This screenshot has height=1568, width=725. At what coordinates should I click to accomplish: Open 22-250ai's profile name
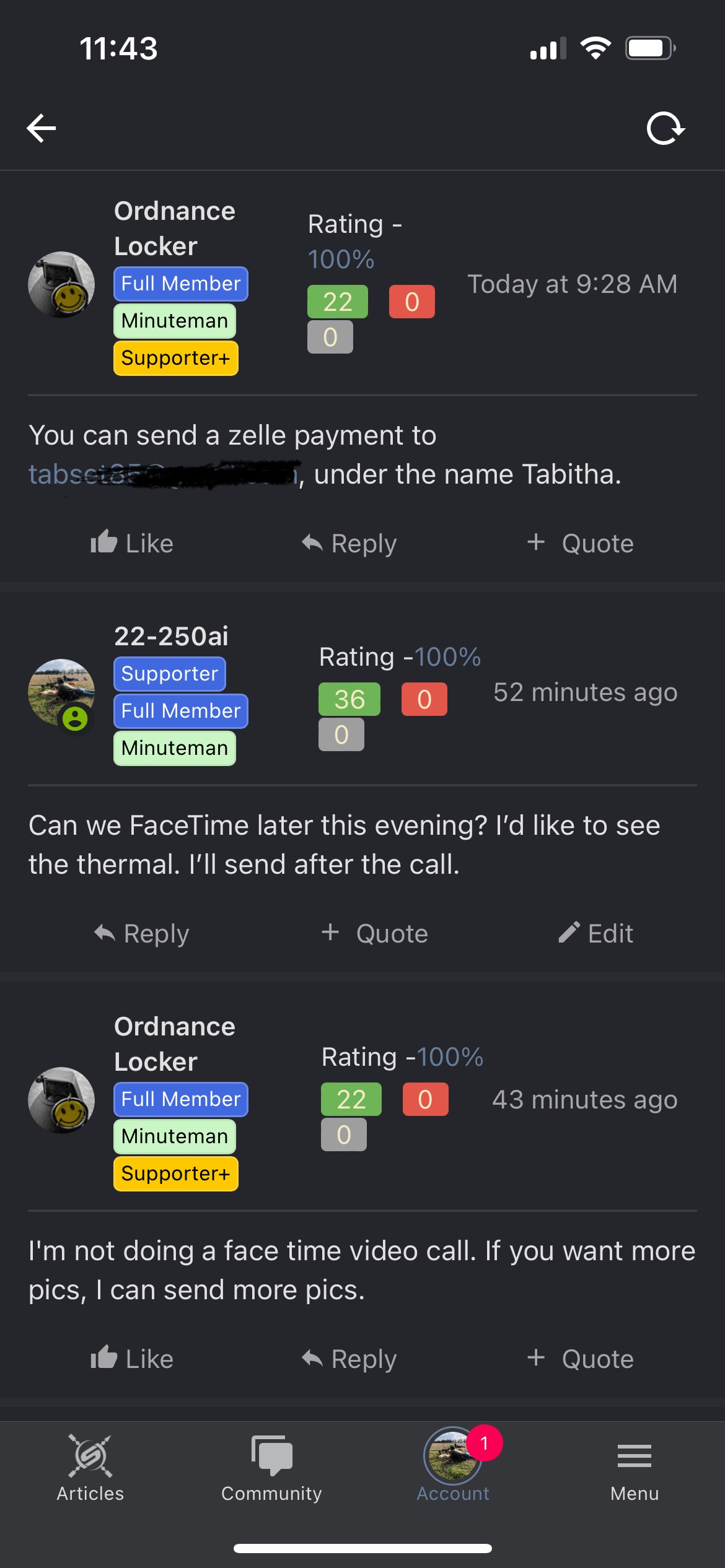pyautogui.click(x=171, y=636)
